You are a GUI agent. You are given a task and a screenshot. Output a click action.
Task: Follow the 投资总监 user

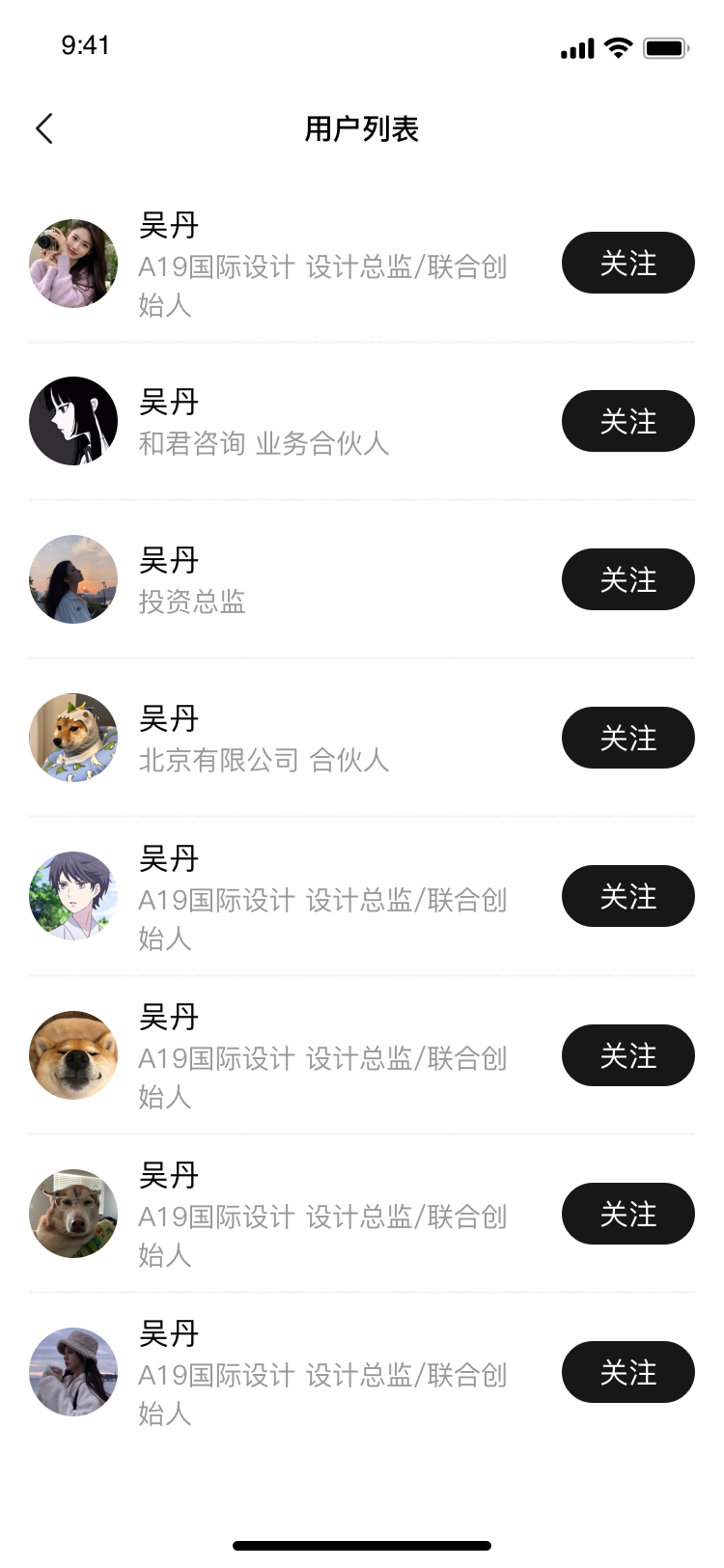pos(627,579)
